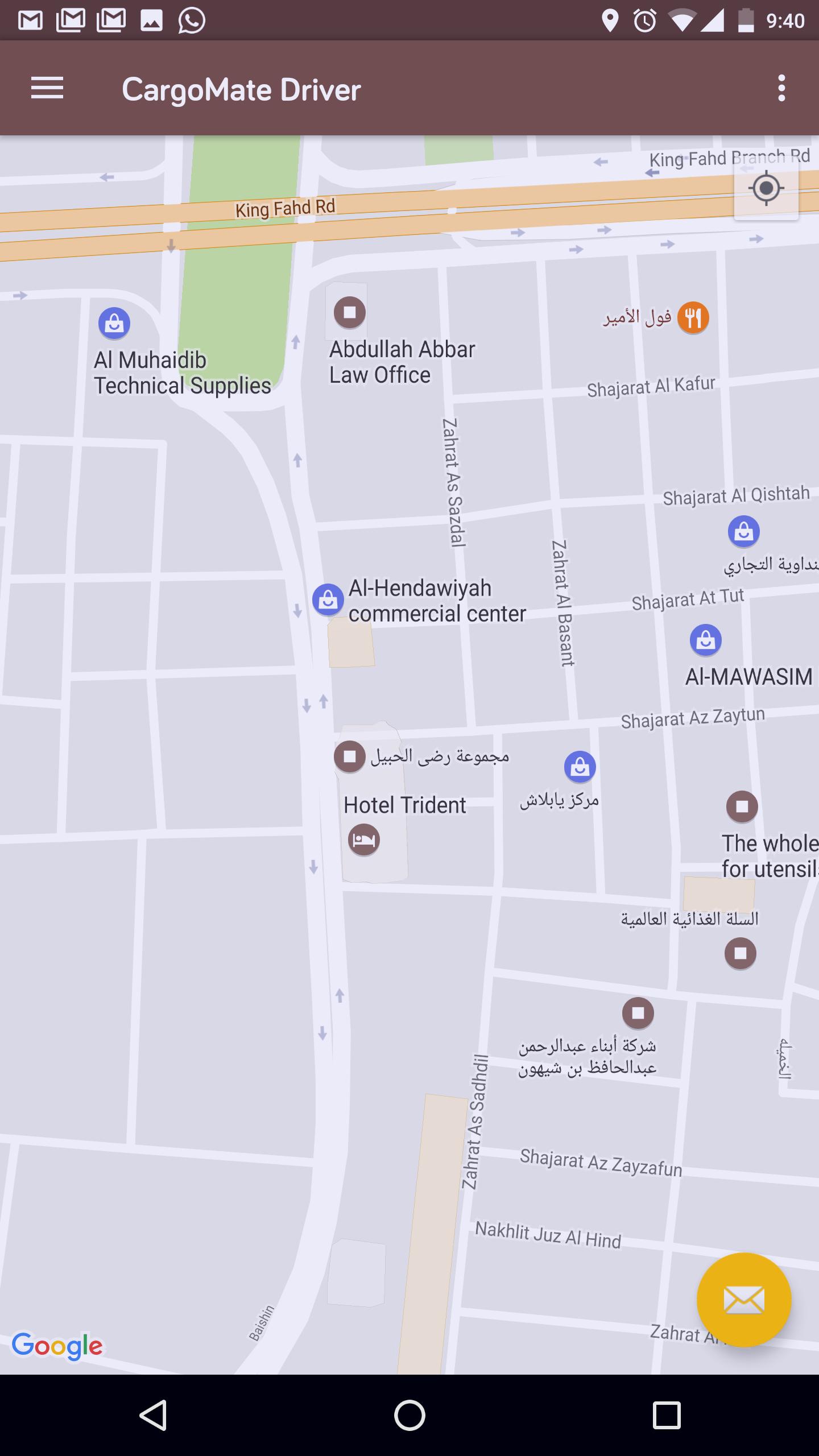
Task: Open recent apps overview
Action: [x=666, y=1415]
